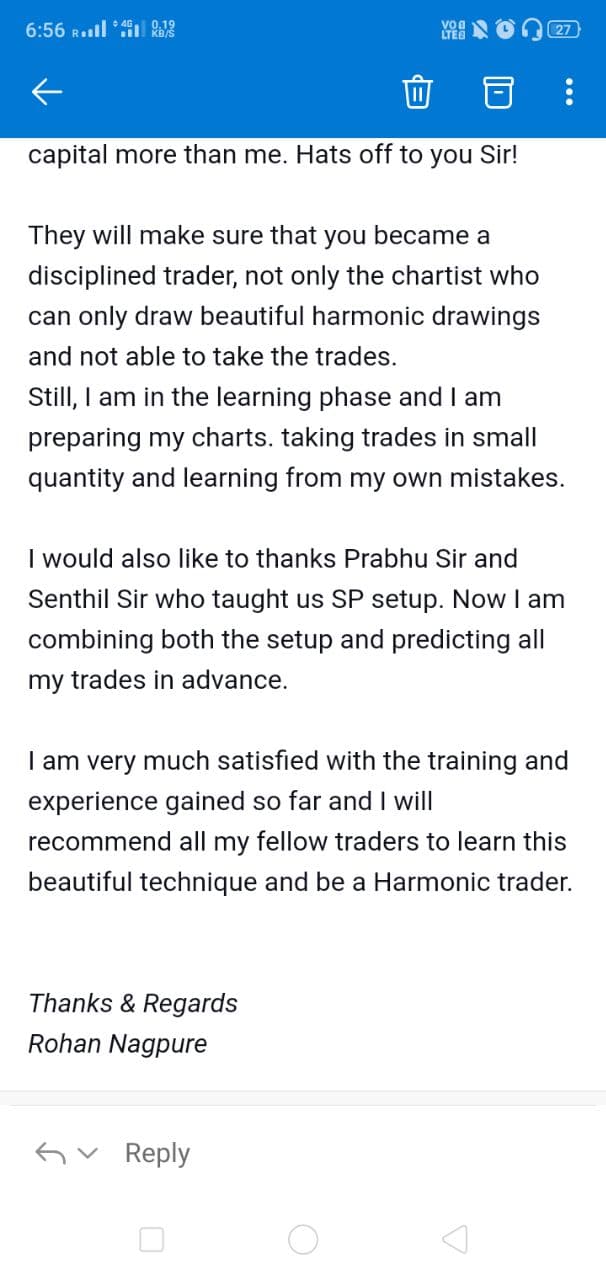Archive this email

tap(497, 92)
